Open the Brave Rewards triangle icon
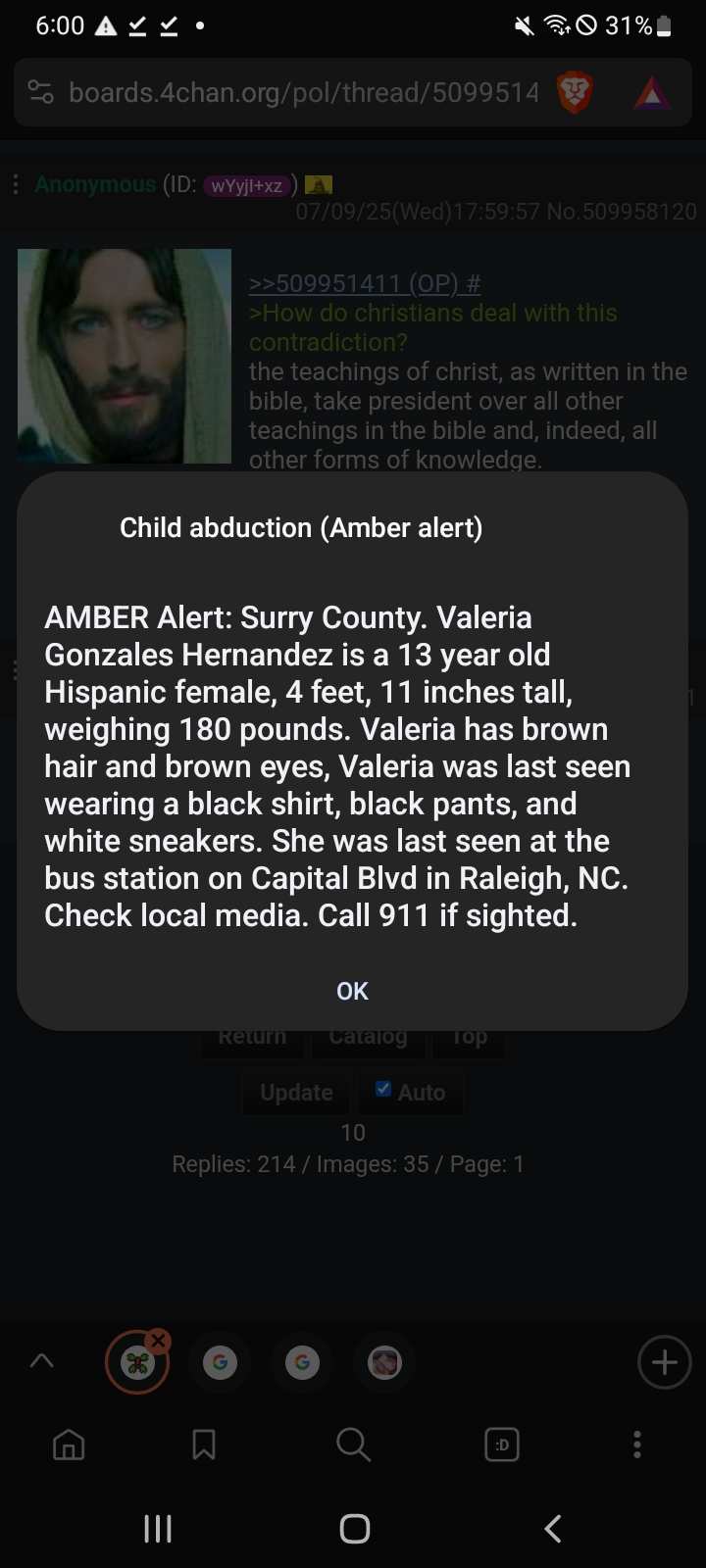This screenshot has height=1568, width=706. pyautogui.click(x=652, y=93)
